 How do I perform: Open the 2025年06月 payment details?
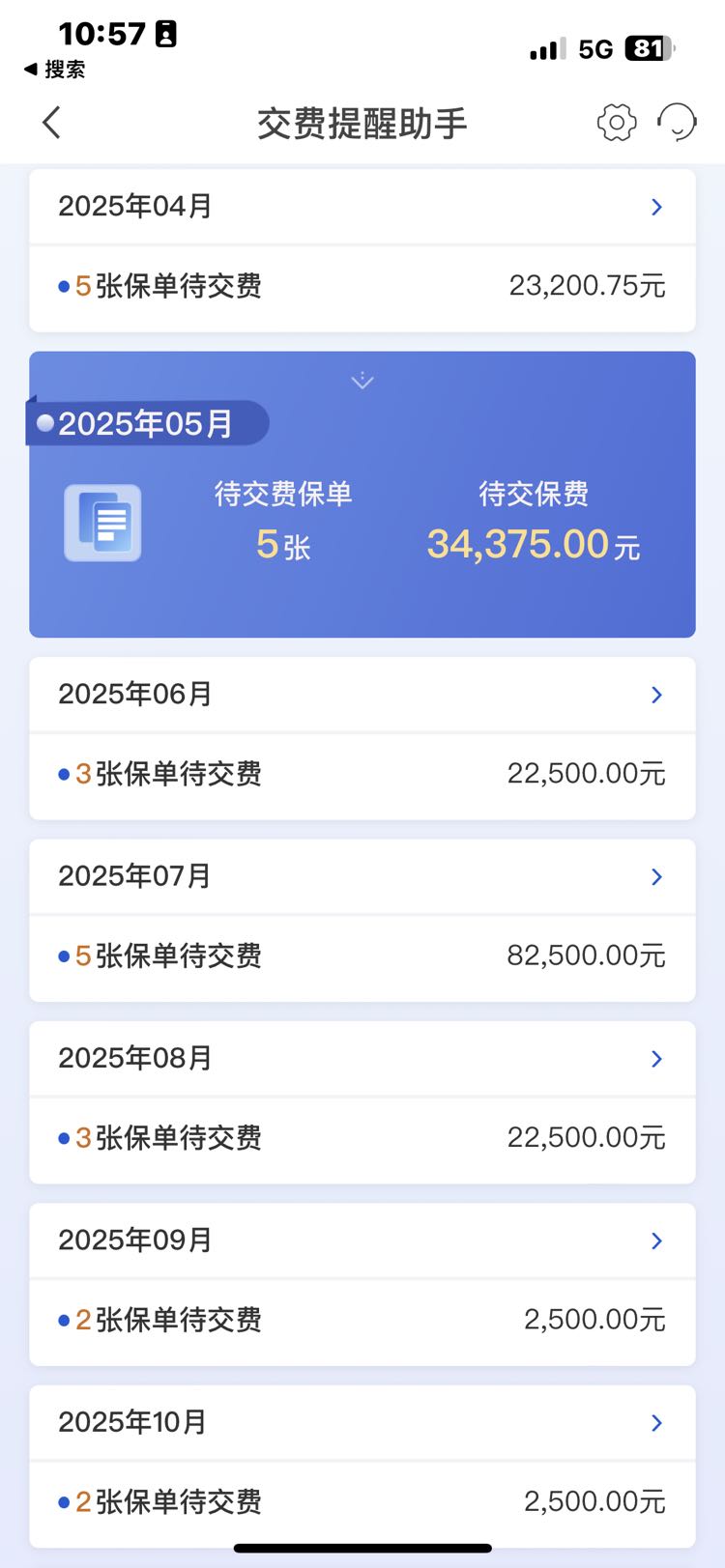[362, 695]
